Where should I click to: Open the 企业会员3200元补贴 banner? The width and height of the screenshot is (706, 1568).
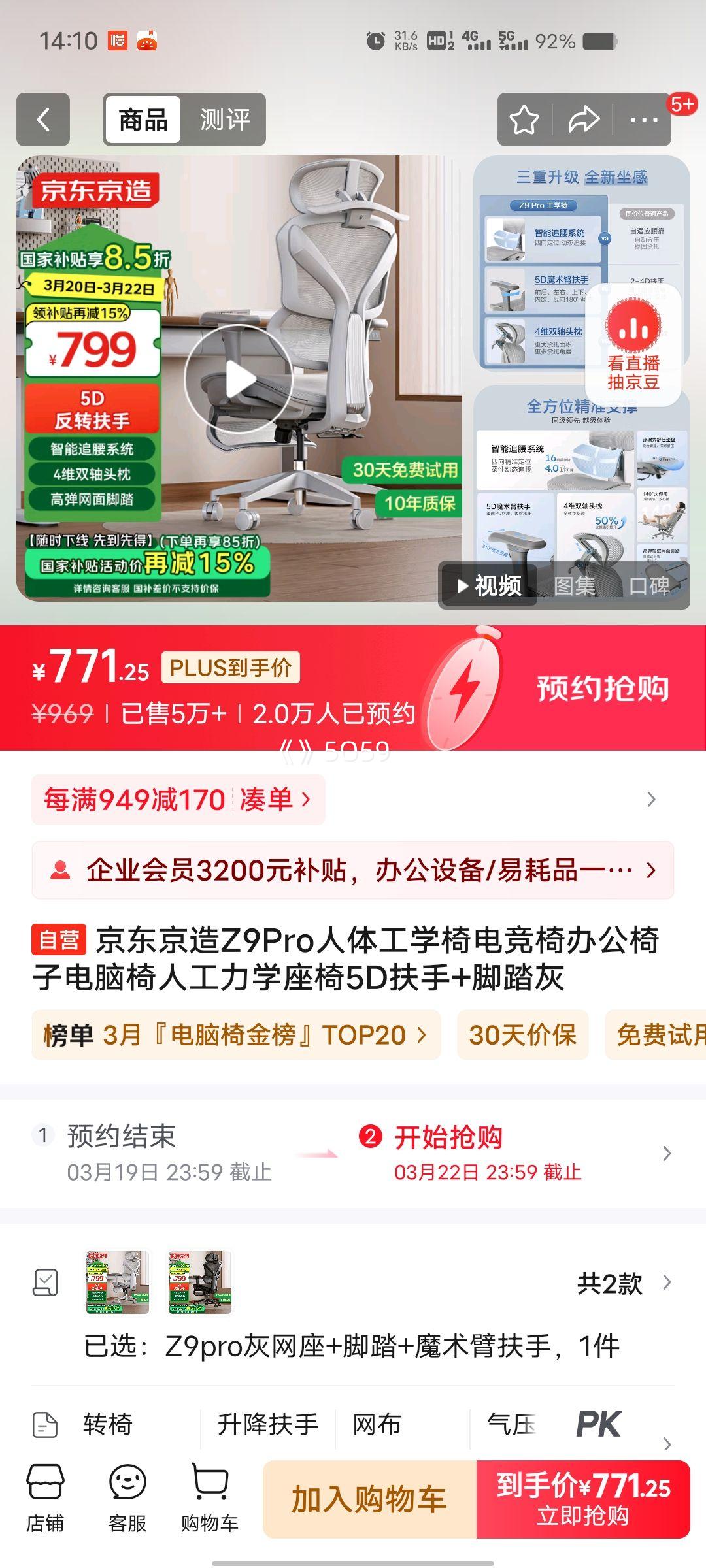click(x=353, y=870)
